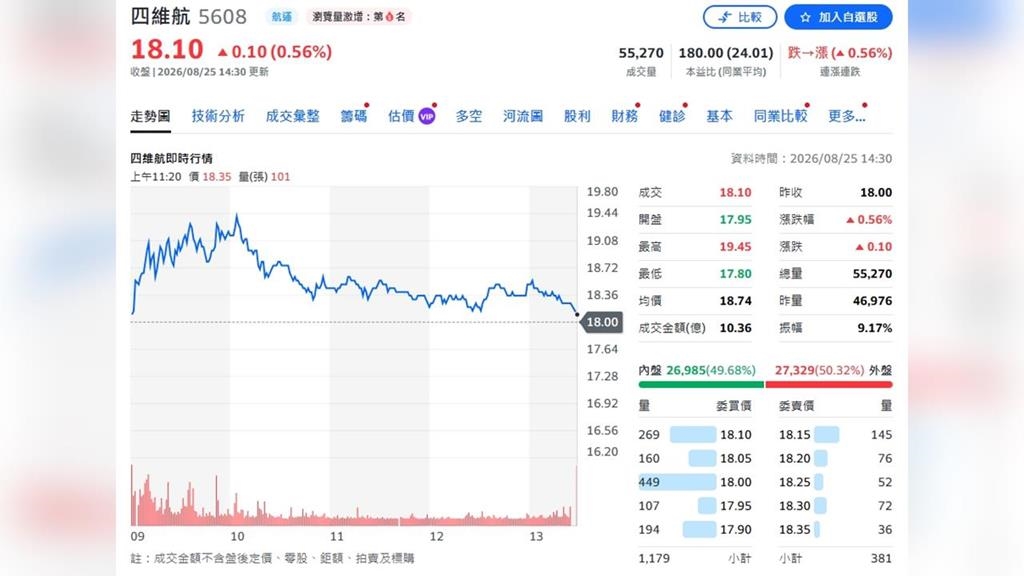Screen dimensions: 1024x576
Task: Open the 健診 tab
Action: pos(672,116)
